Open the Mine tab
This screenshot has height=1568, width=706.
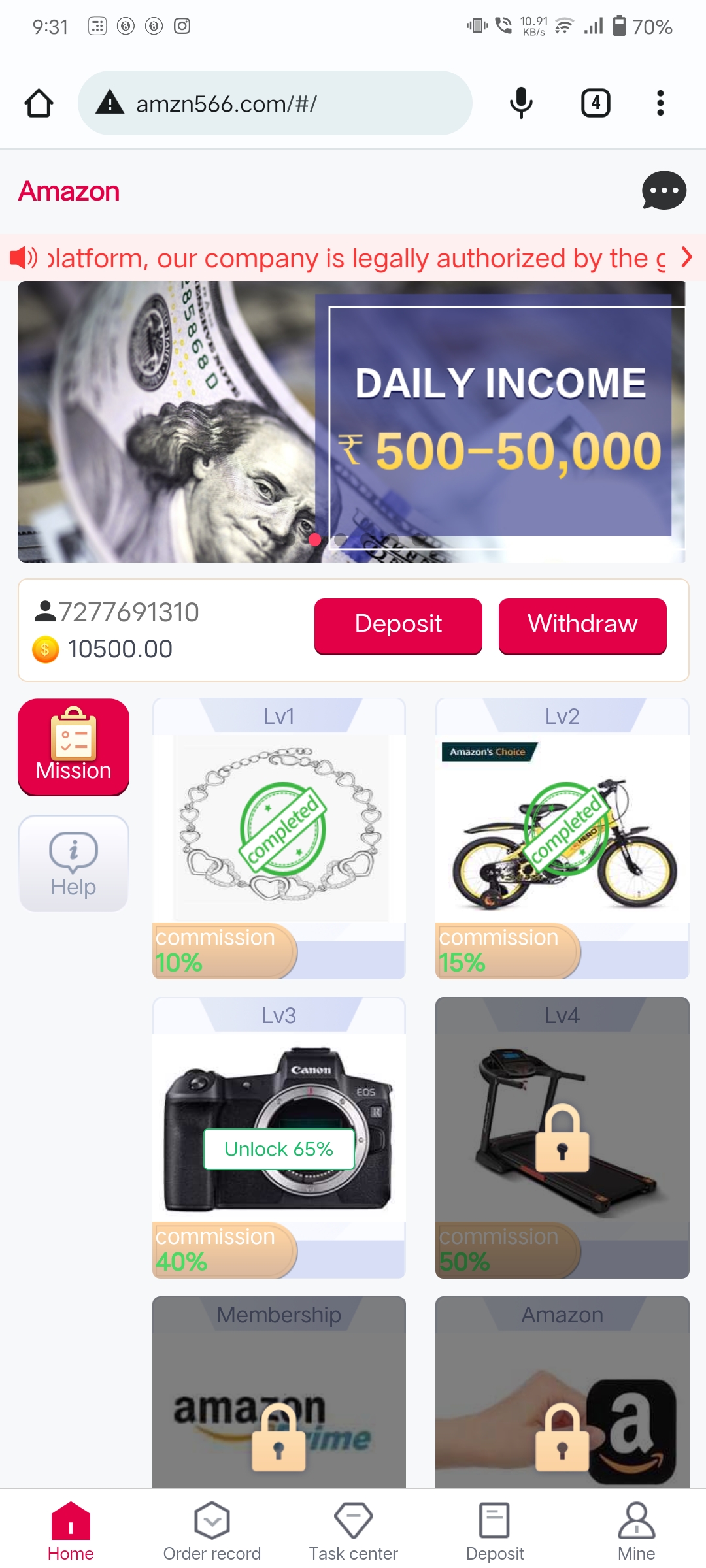(636, 1531)
